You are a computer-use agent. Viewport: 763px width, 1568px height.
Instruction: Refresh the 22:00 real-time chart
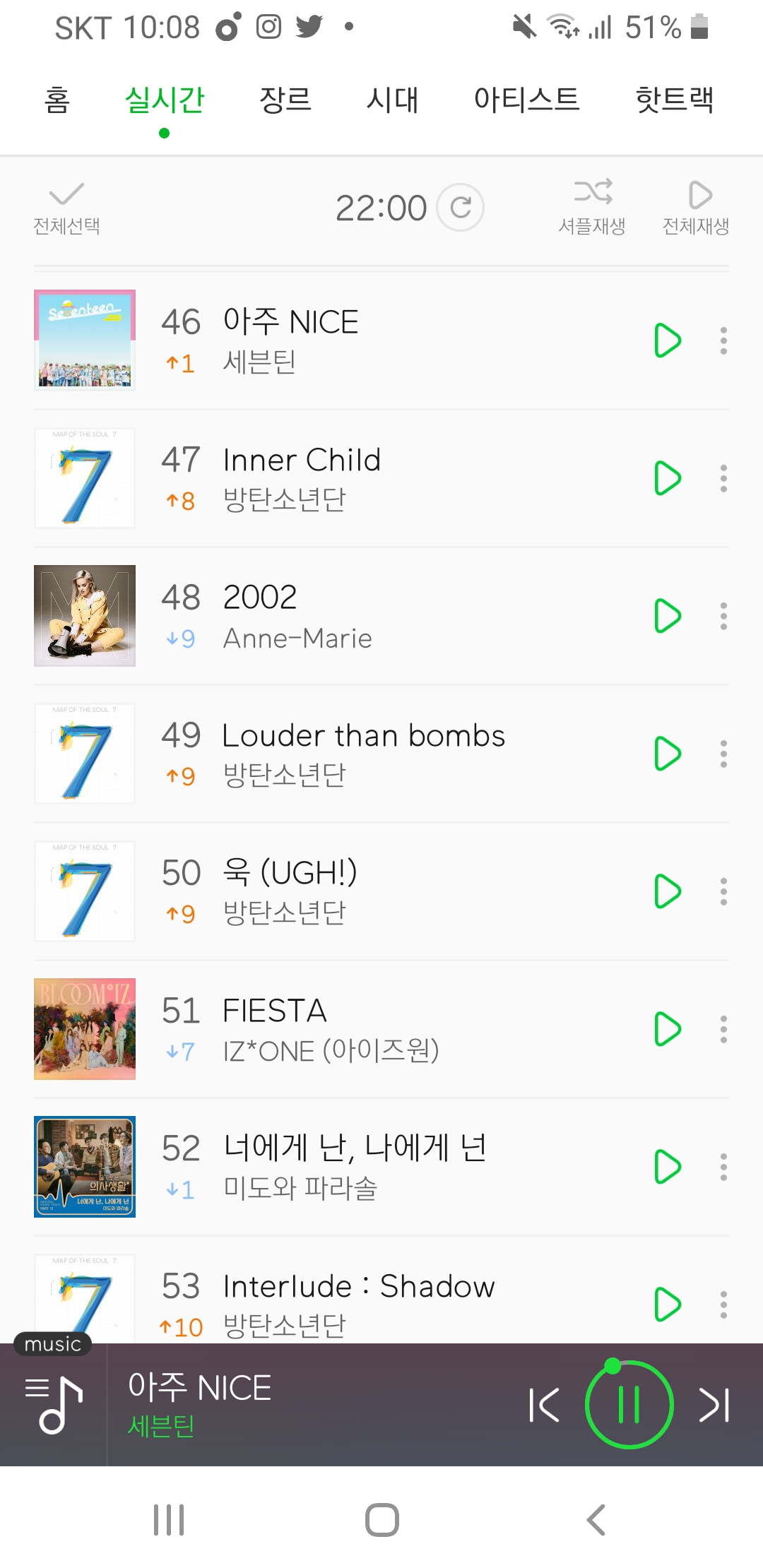(461, 208)
